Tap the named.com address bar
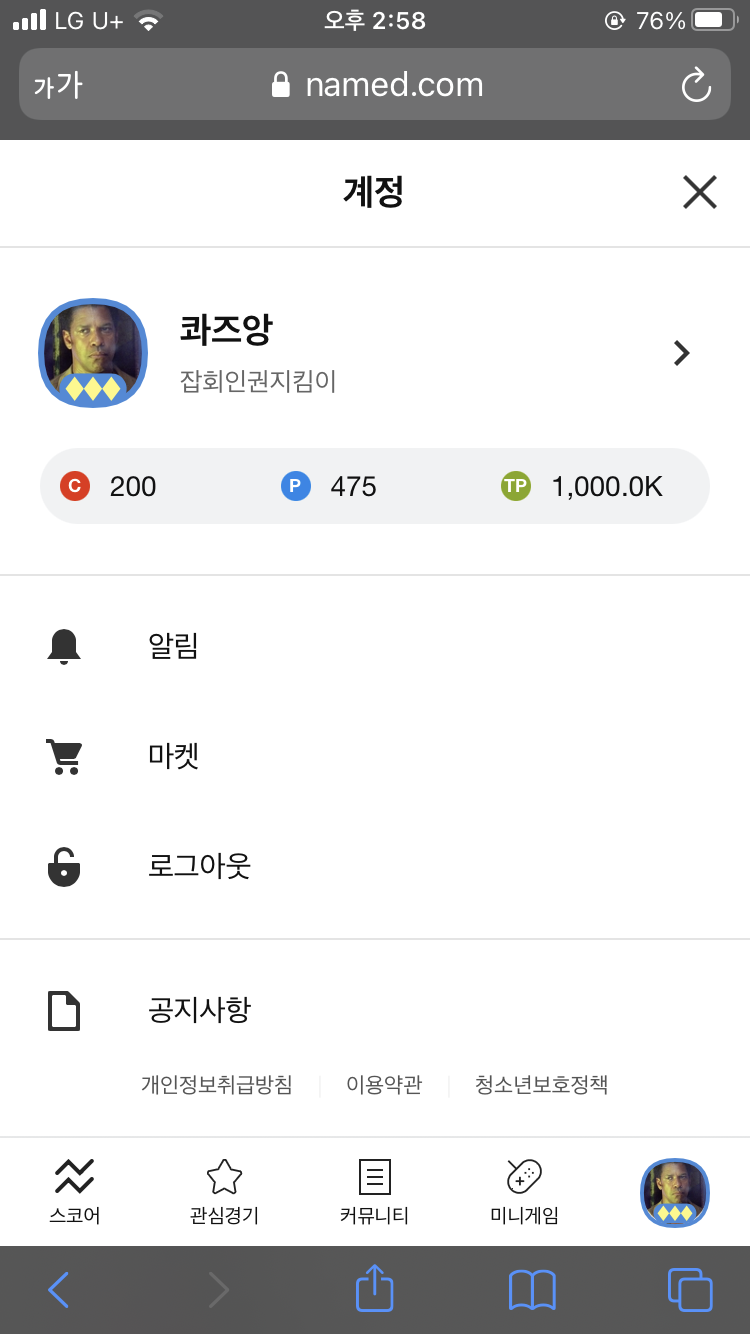Screen dimensions: 750x1334 (378, 85)
